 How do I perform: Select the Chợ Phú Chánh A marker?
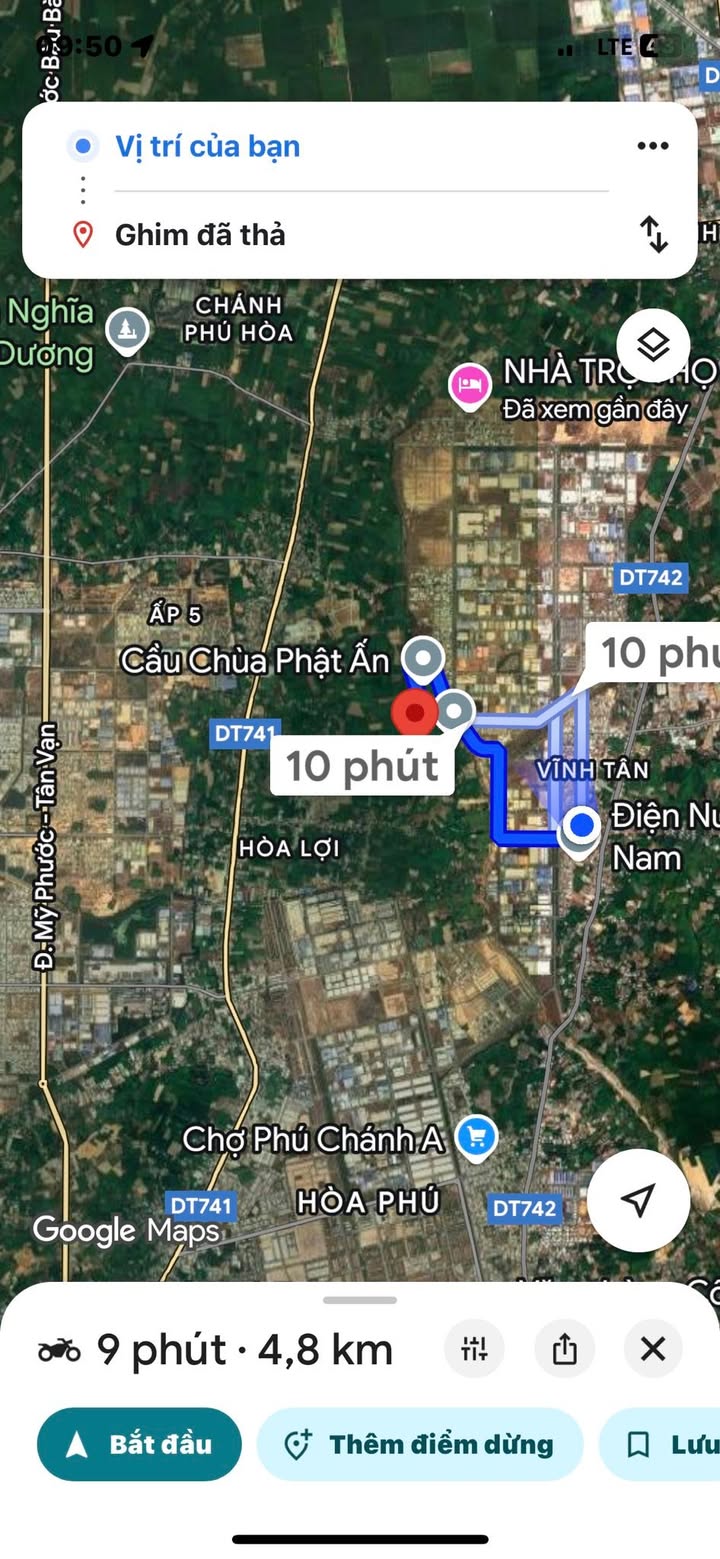click(476, 1137)
